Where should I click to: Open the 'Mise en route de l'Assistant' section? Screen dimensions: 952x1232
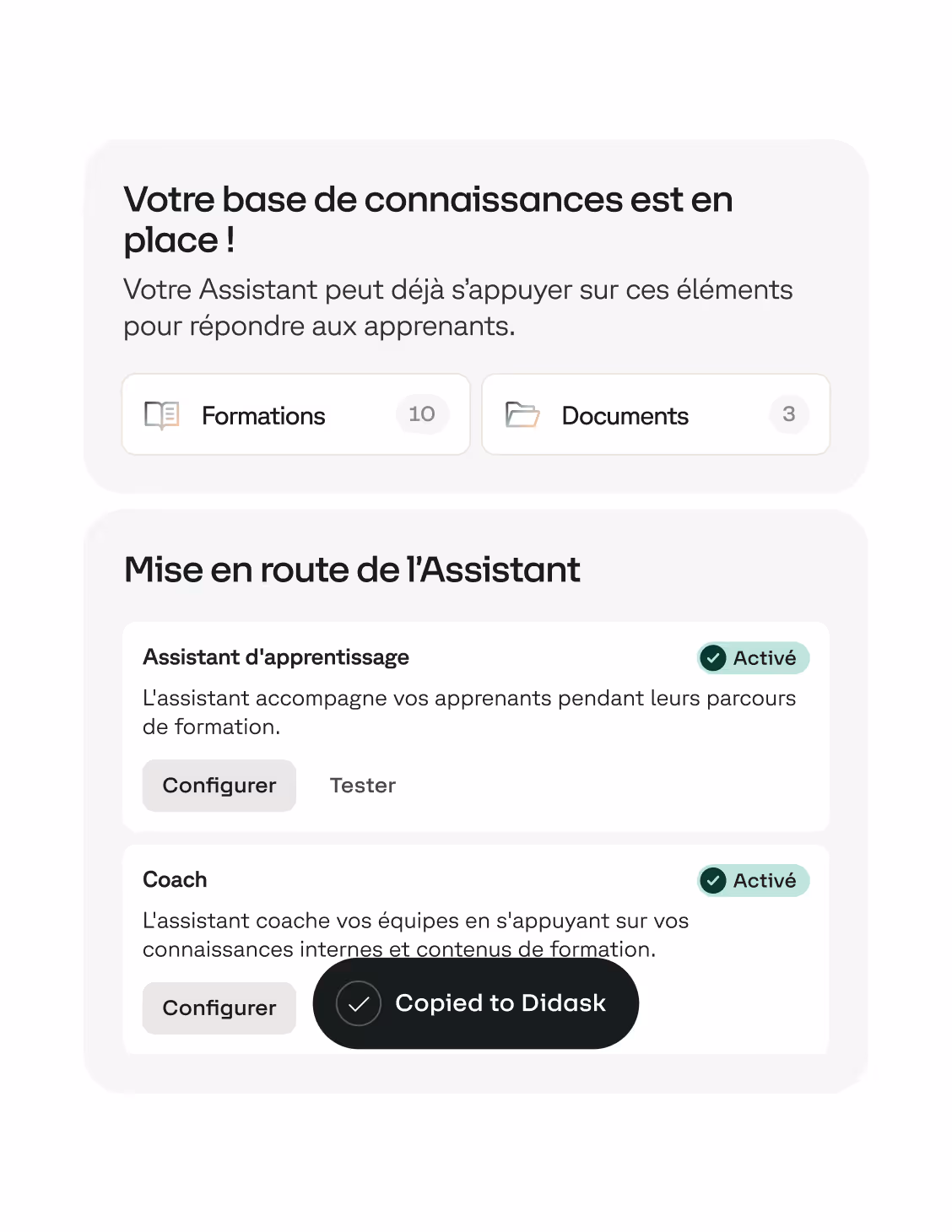352,570
